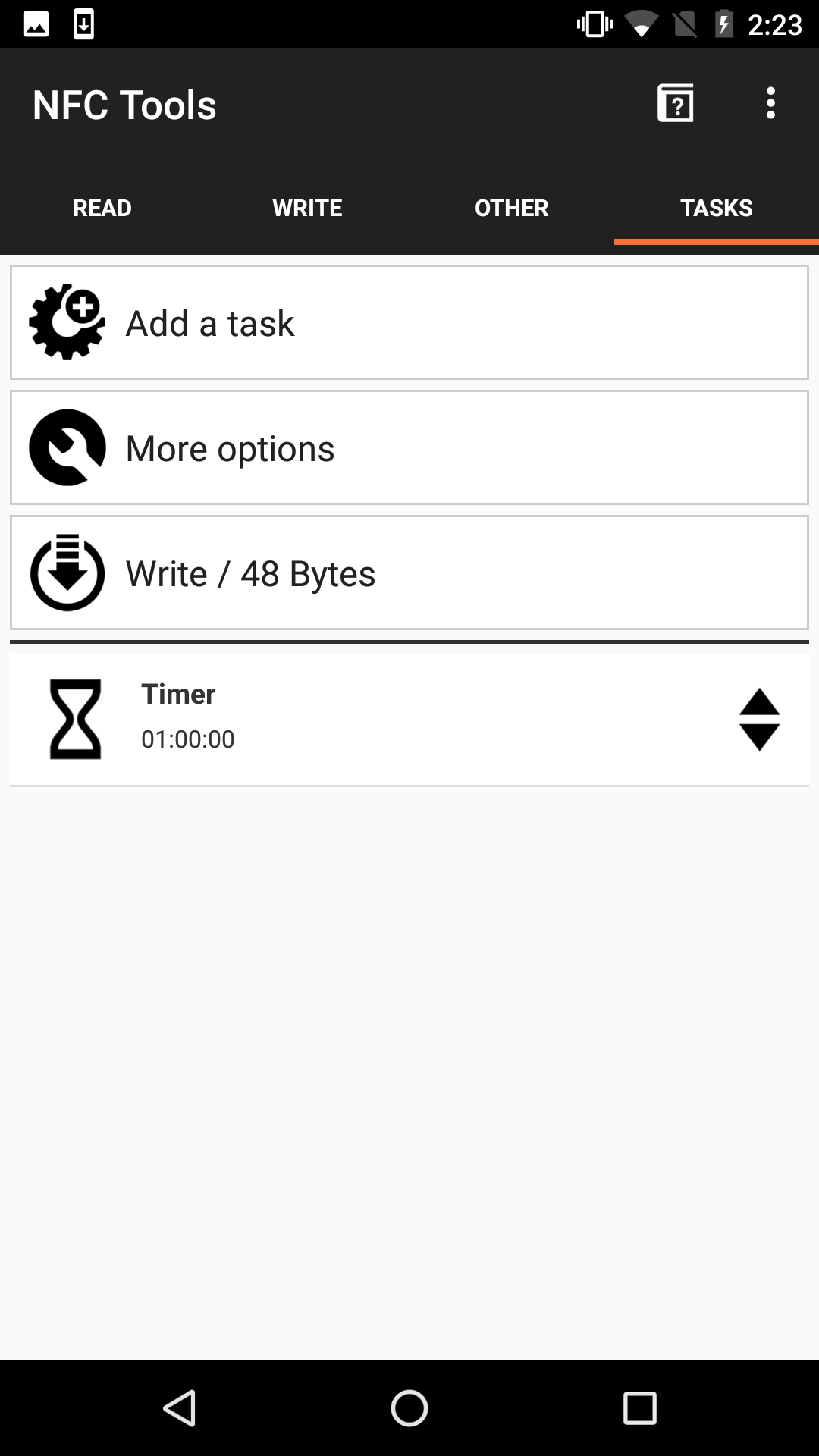Open recent apps from the navigation bar
This screenshot has width=819, height=1456.
pos(639,1408)
